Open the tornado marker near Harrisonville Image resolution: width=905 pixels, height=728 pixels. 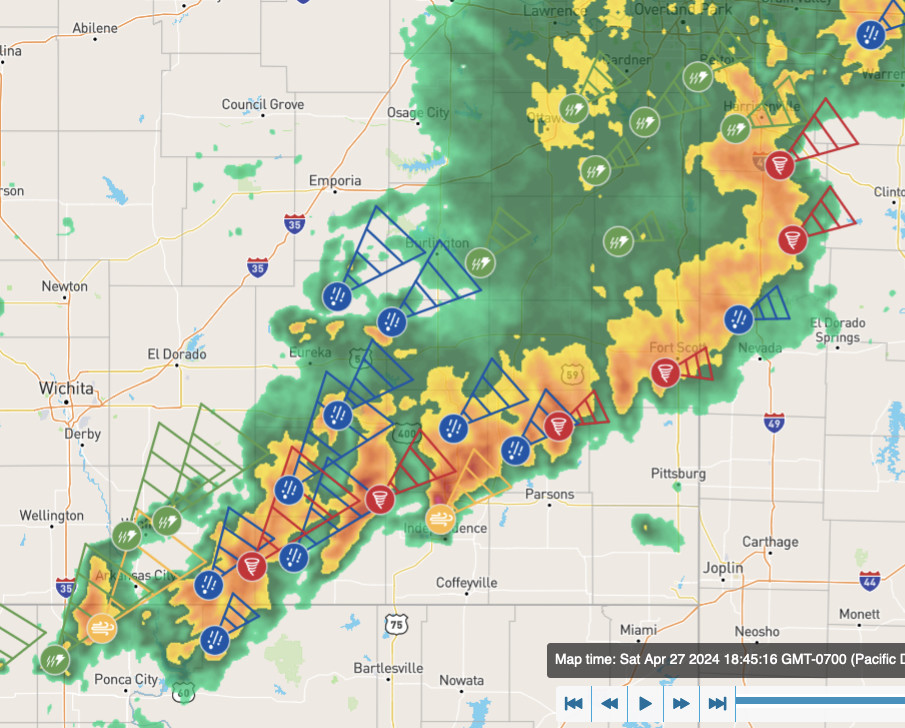[x=780, y=165]
